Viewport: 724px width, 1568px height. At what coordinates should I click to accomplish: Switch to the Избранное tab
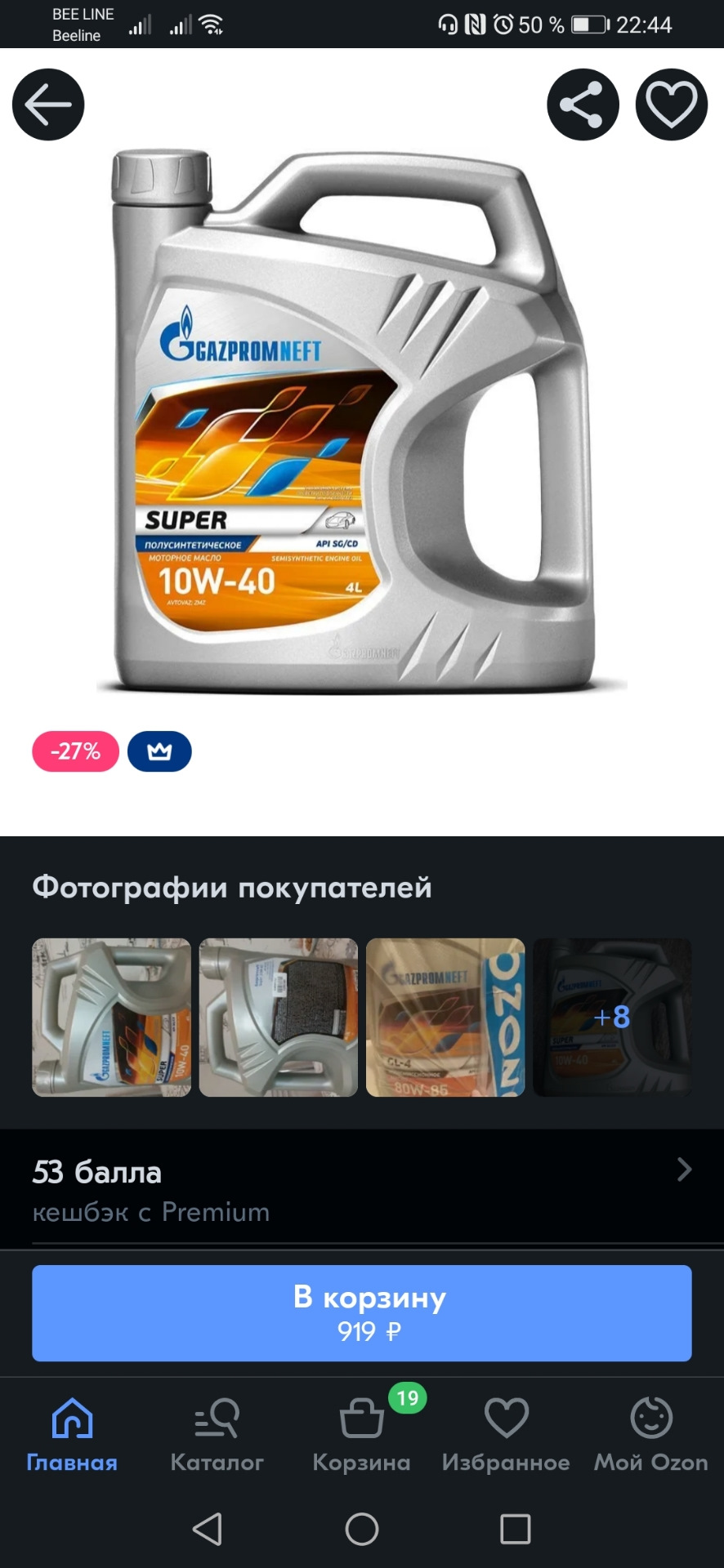point(506,1433)
